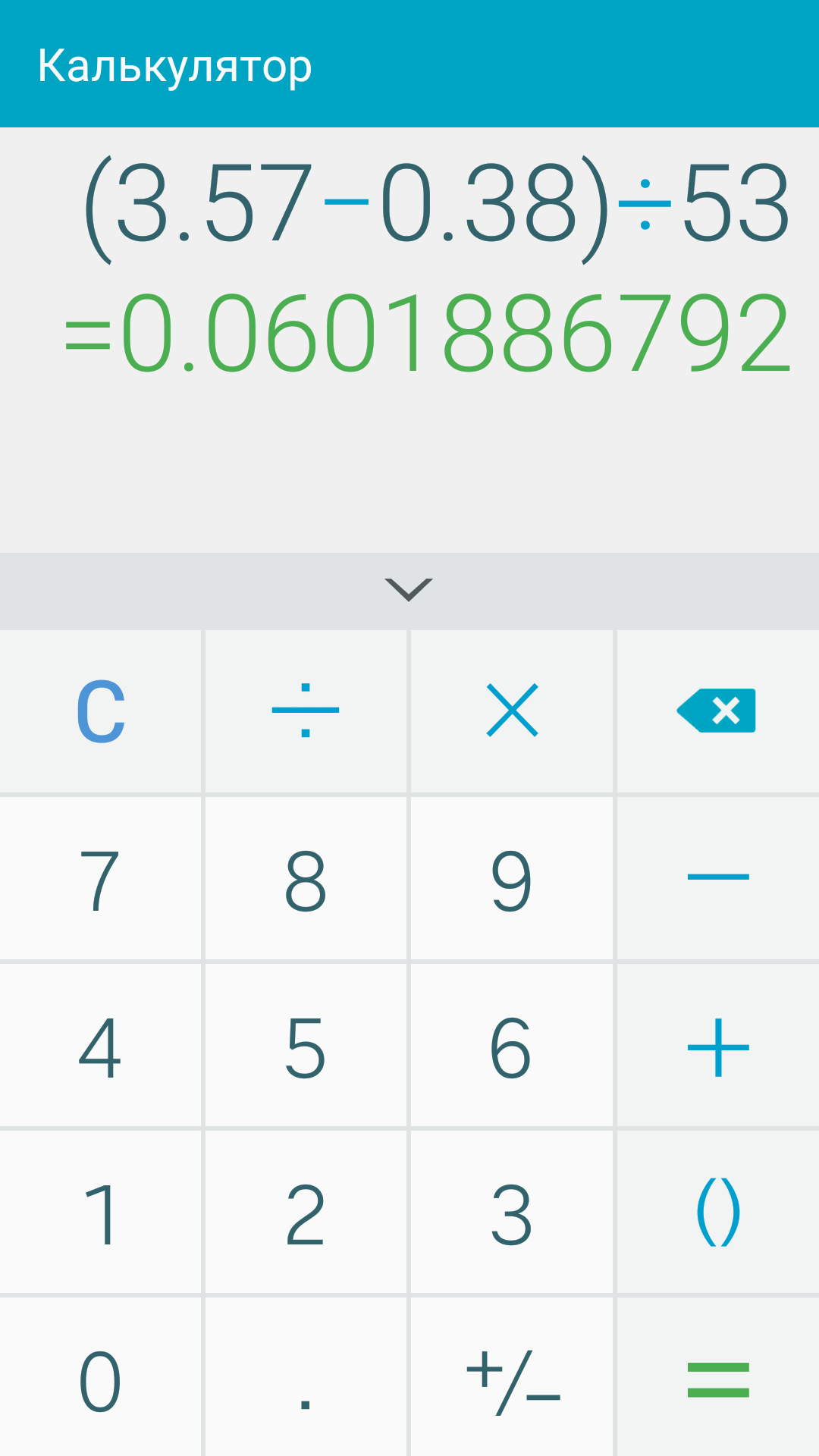The image size is (819, 1456).
Task: Enter digit 8
Action: pyautogui.click(x=306, y=879)
